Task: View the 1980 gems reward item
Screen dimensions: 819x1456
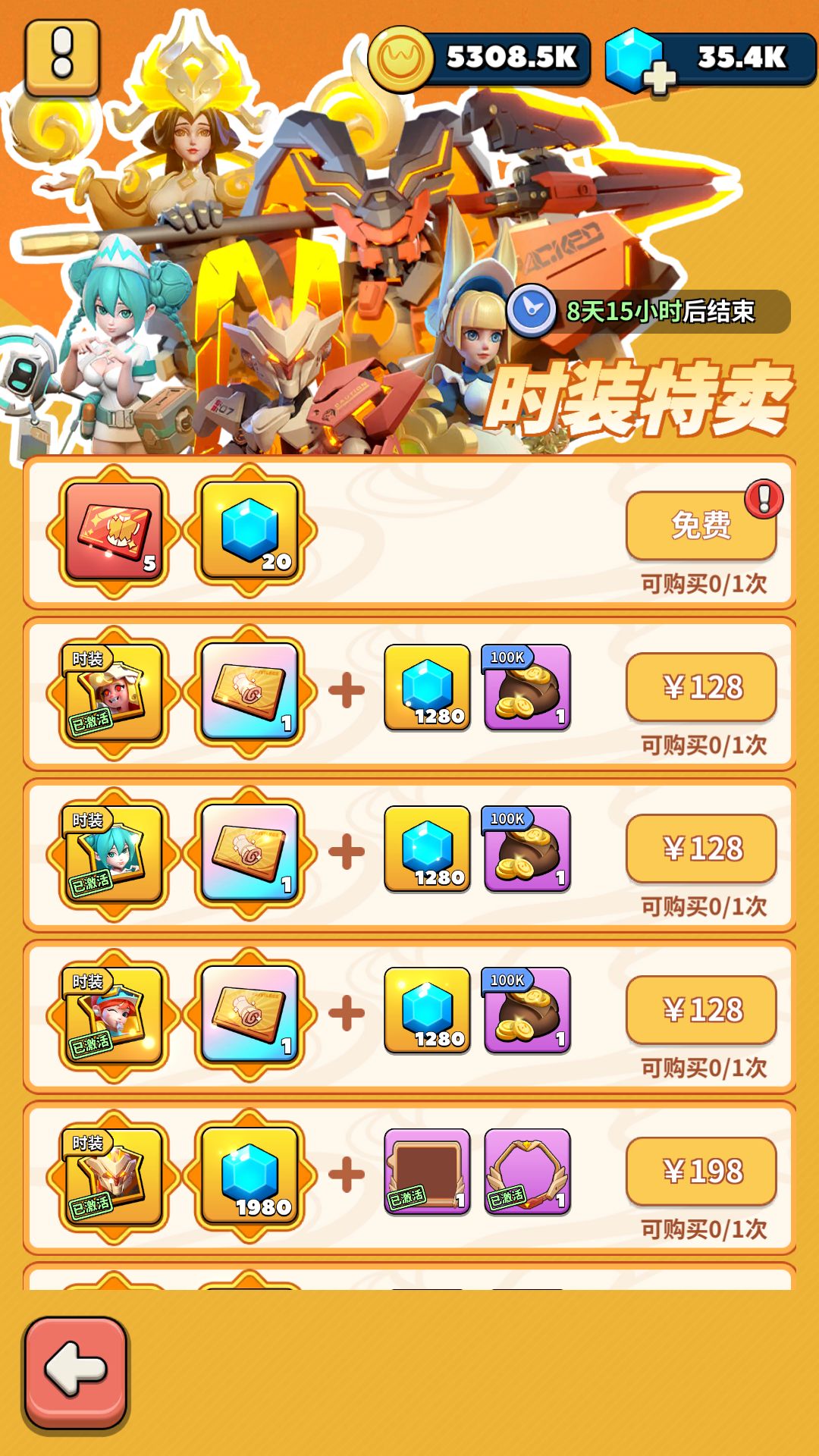Action: click(249, 1175)
